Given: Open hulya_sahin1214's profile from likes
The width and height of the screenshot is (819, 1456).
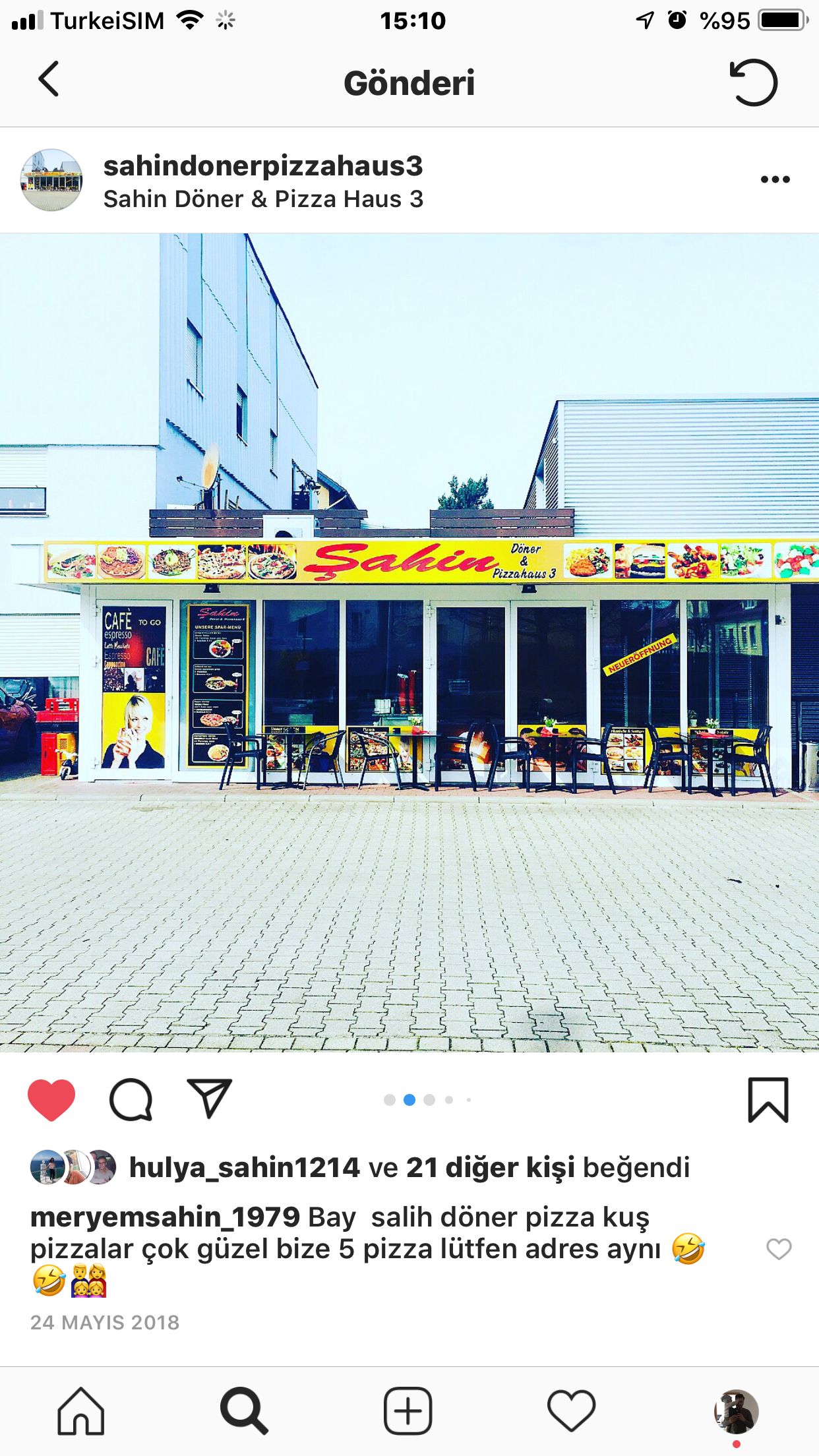Looking at the screenshot, I should click(x=244, y=1167).
